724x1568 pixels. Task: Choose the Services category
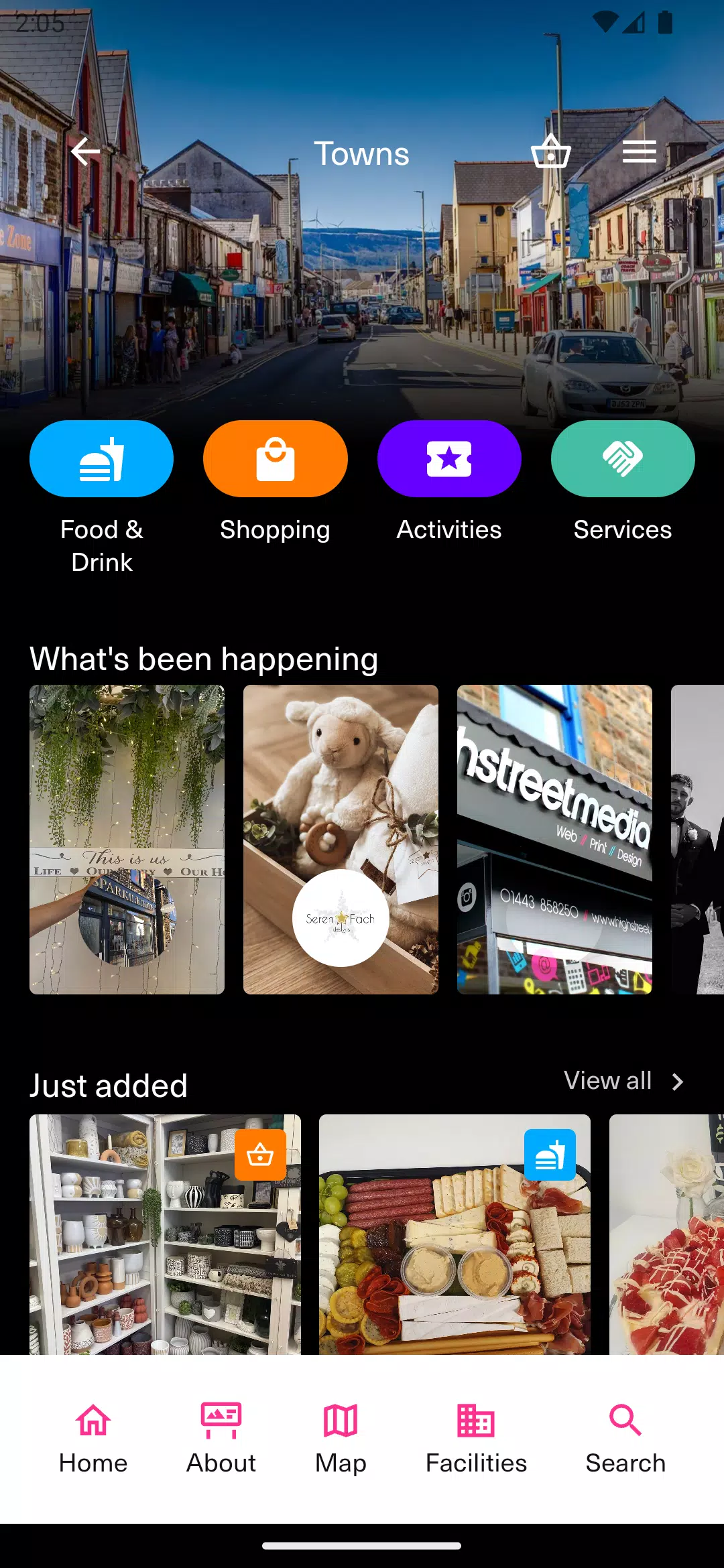pyautogui.click(x=623, y=459)
